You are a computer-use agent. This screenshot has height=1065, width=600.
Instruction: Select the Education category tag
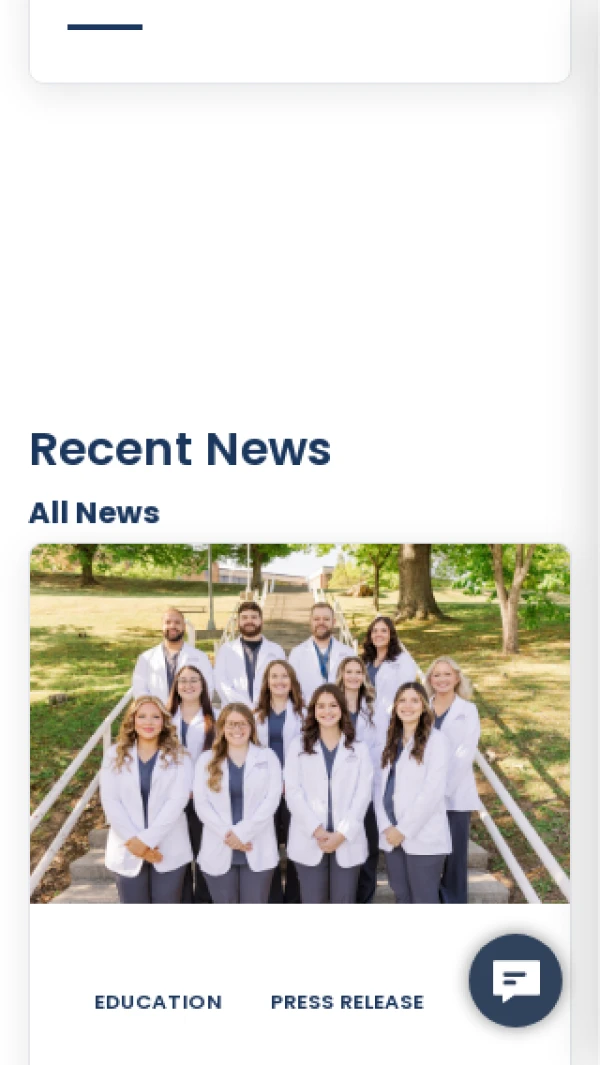(158, 1002)
